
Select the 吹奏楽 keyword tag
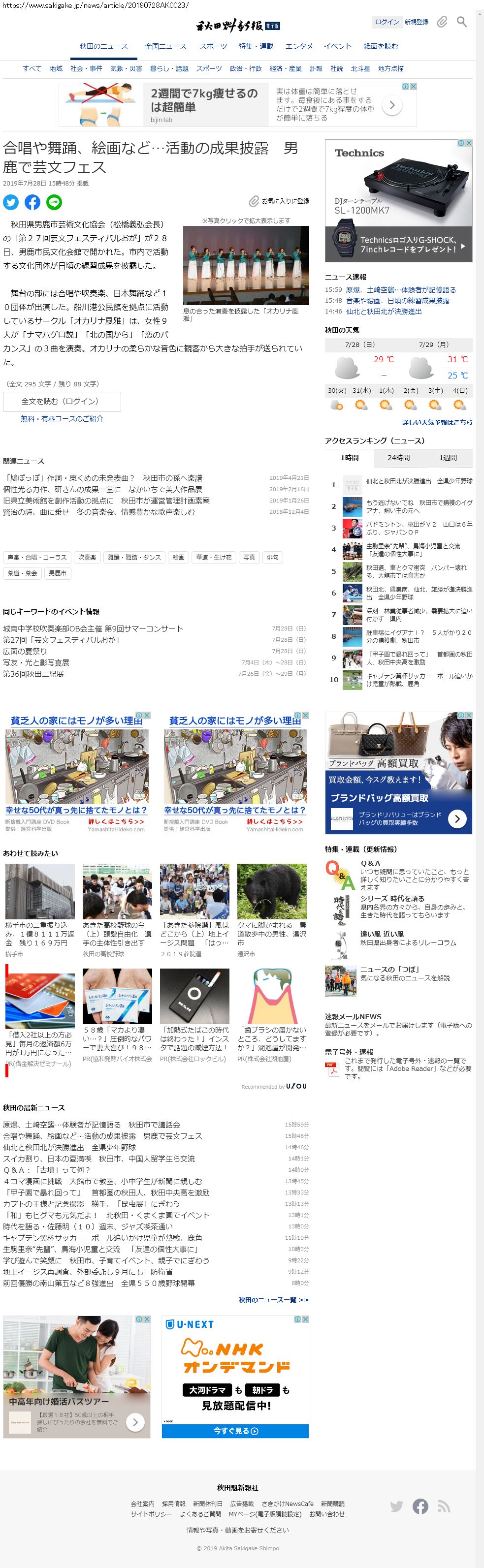[x=87, y=558]
